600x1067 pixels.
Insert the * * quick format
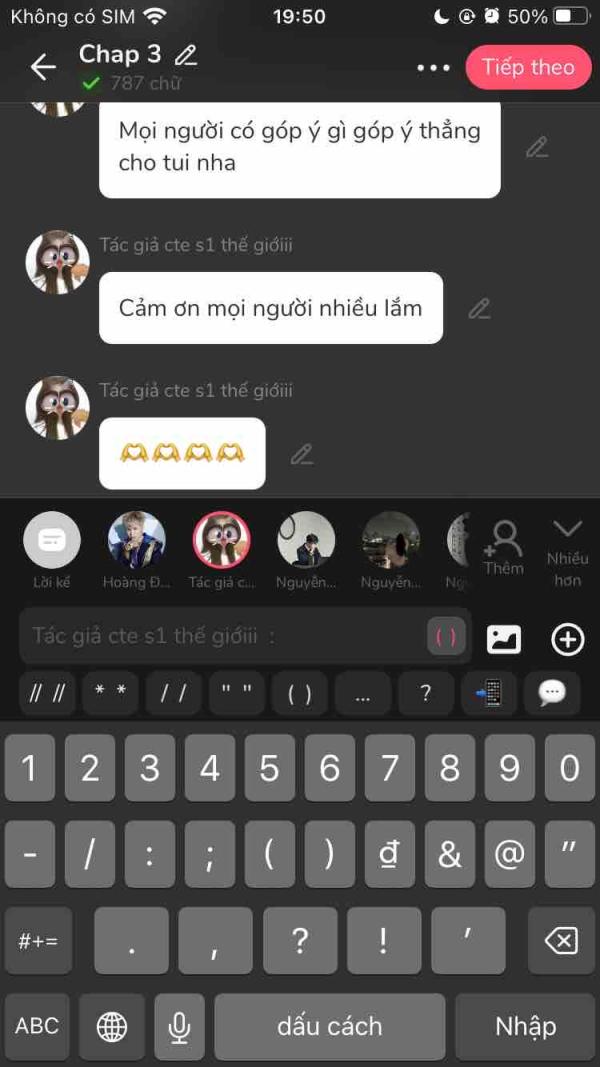[110, 694]
